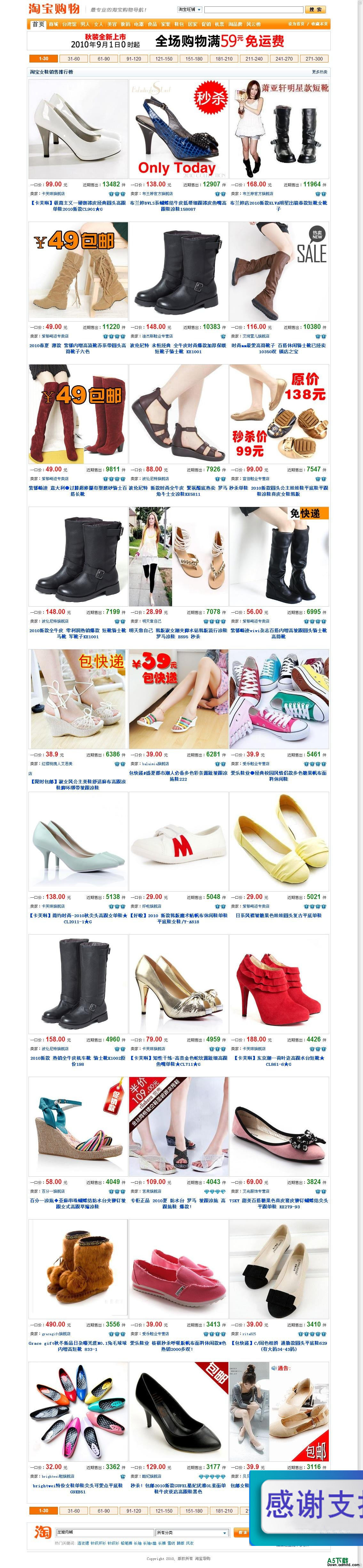The image size is (363, 1568).
Task: Open white sneaker with red M product
Action: tap(179, 841)
